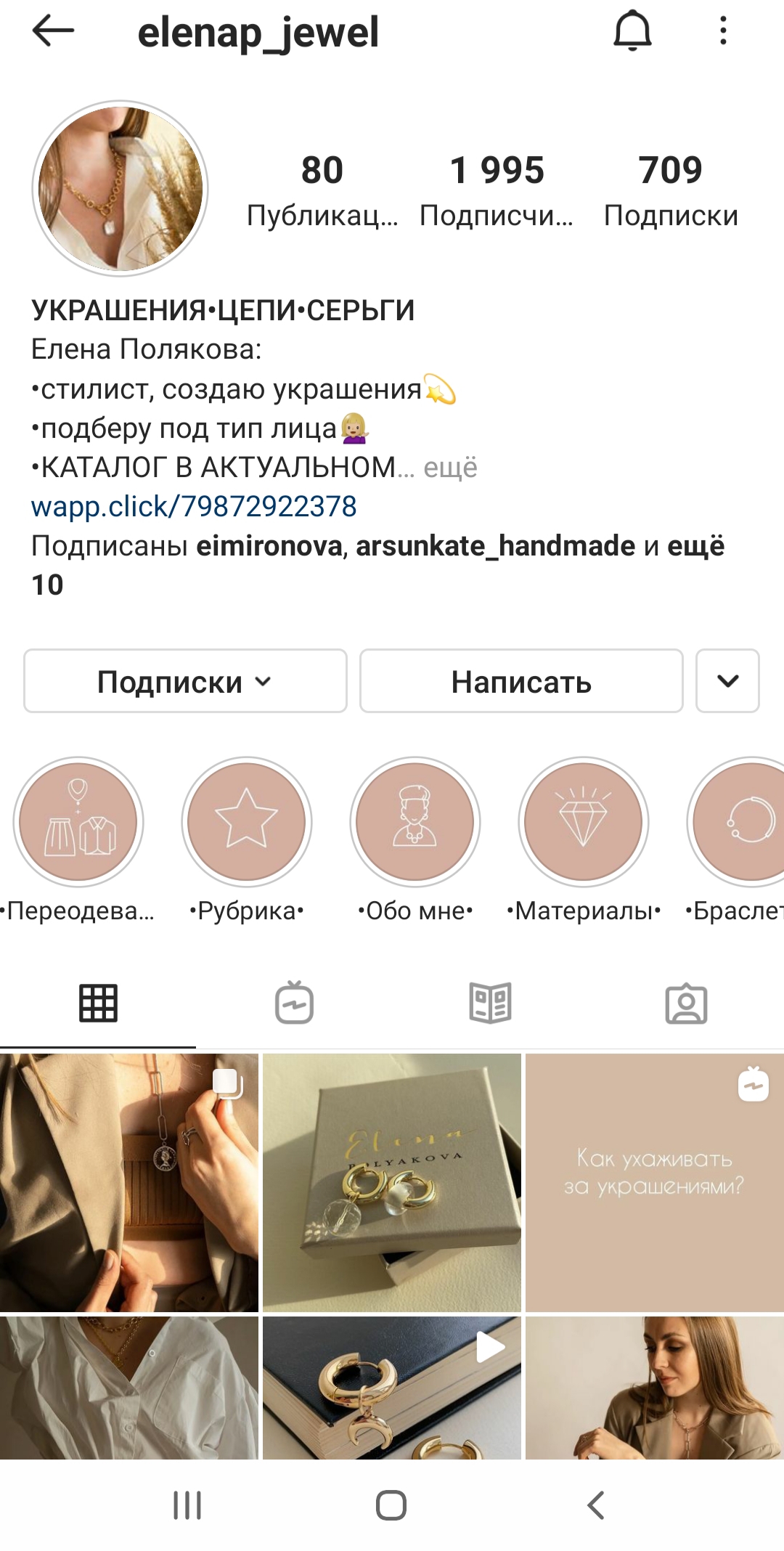784x1551 pixels.
Task: Open the Elena Polyakova box earrings post
Action: [392, 1182]
